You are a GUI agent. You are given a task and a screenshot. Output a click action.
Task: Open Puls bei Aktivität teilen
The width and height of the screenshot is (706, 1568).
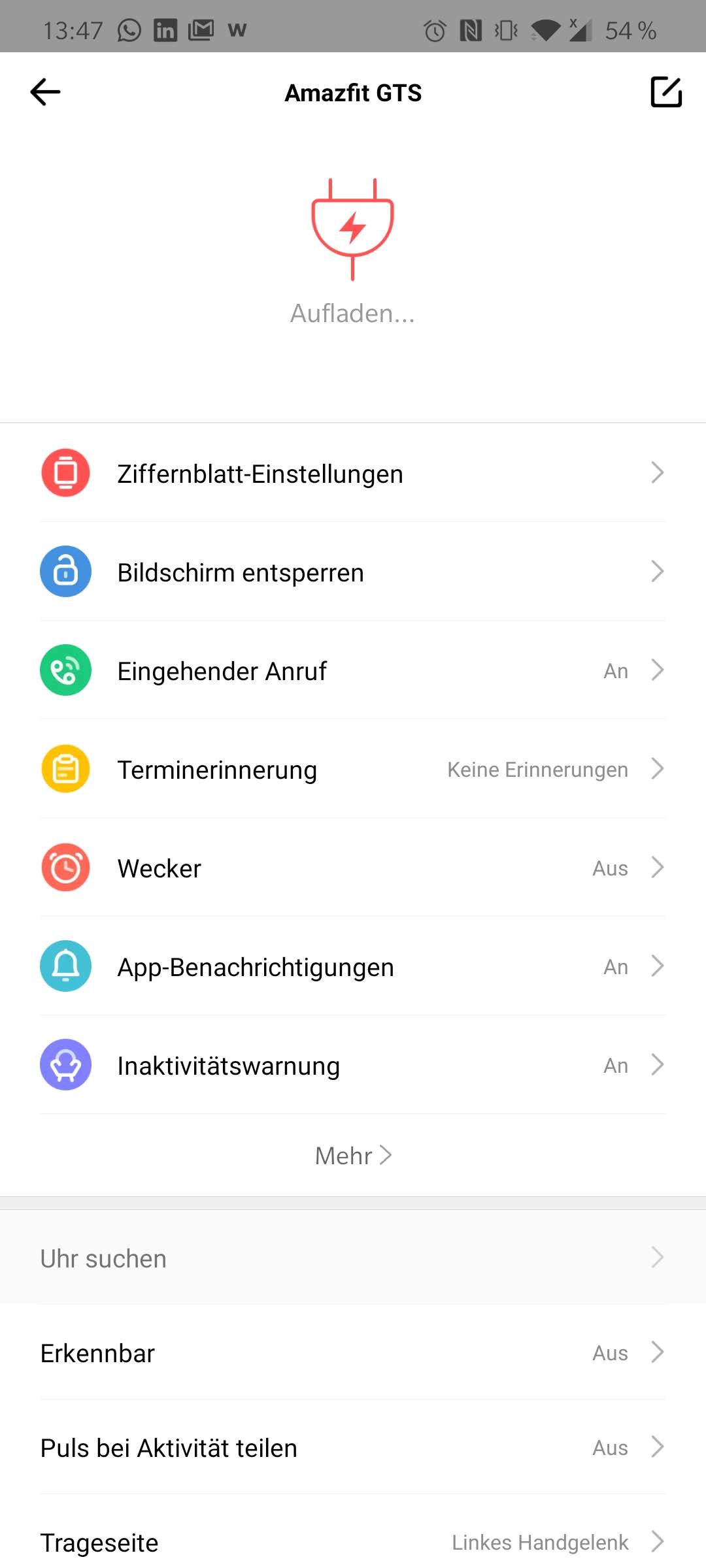point(353,1448)
